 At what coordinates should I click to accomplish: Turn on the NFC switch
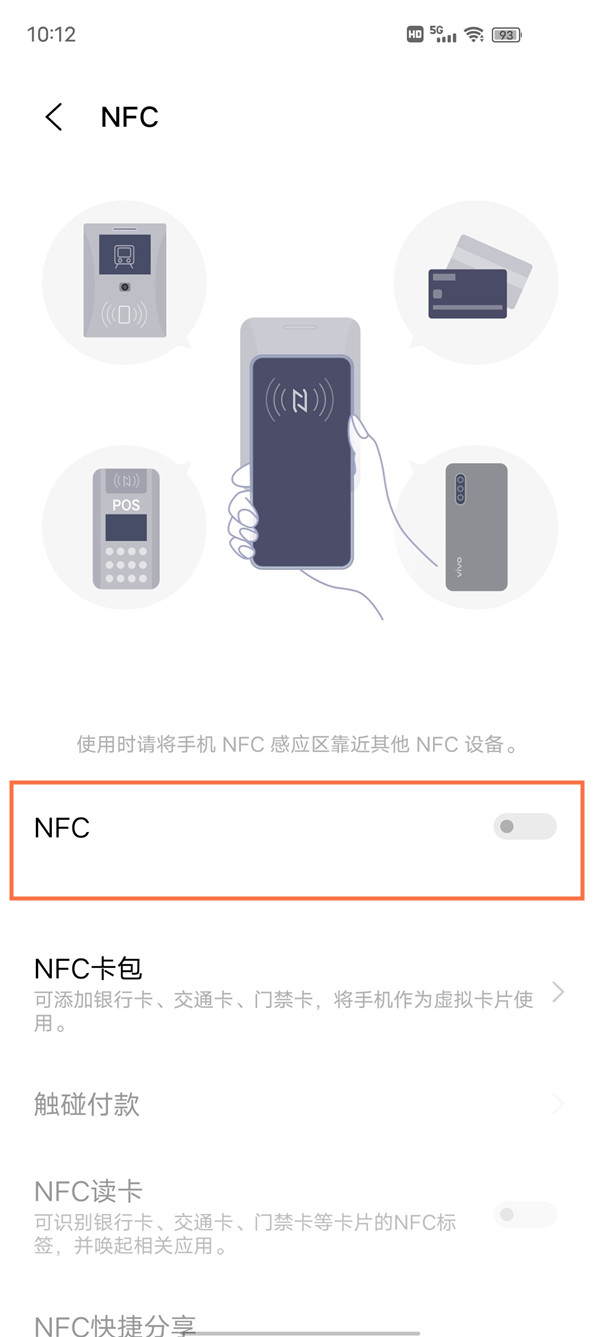(x=524, y=827)
